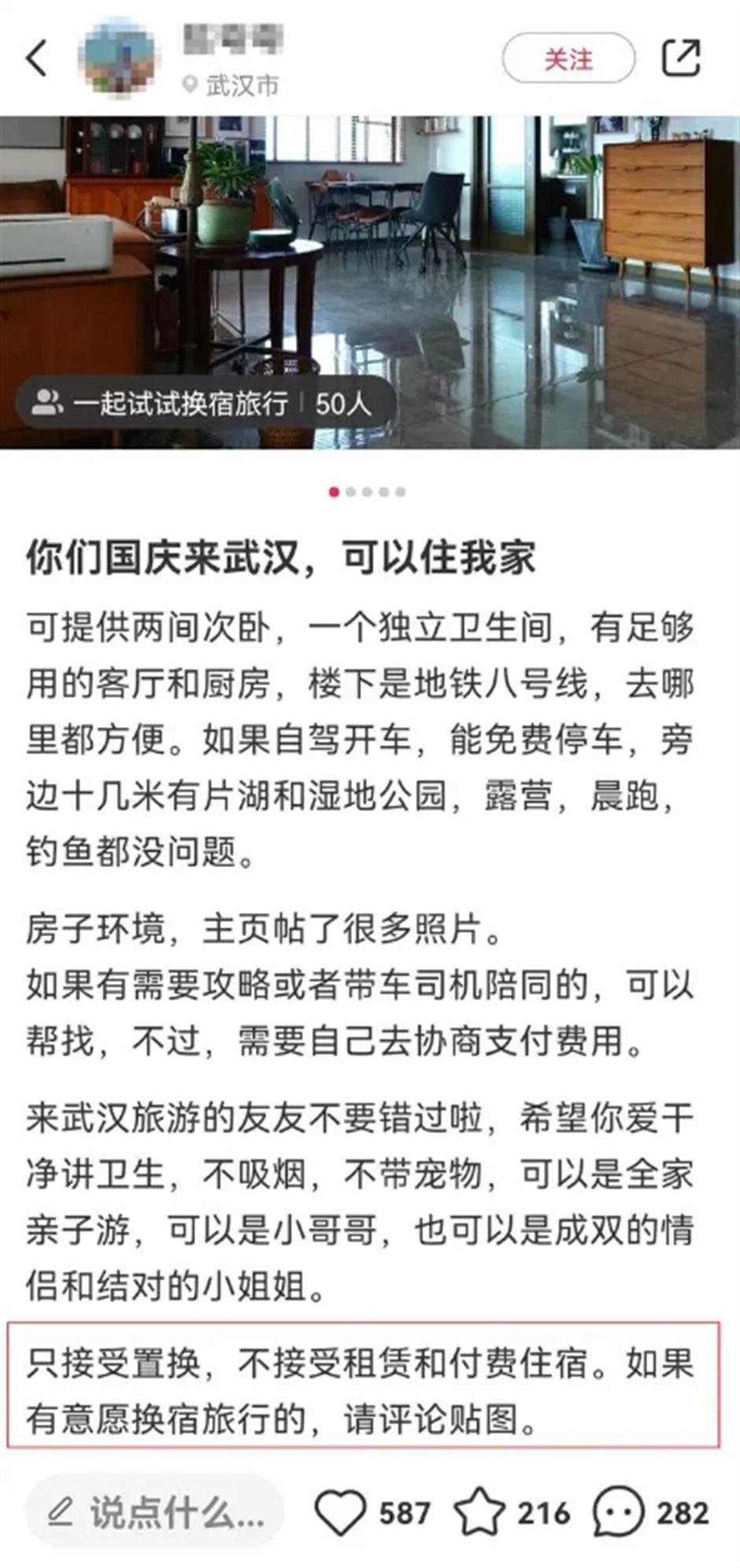Like this post with the heart icon
The height and width of the screenshot is (1568, 740).
(x=341, y=1512)
